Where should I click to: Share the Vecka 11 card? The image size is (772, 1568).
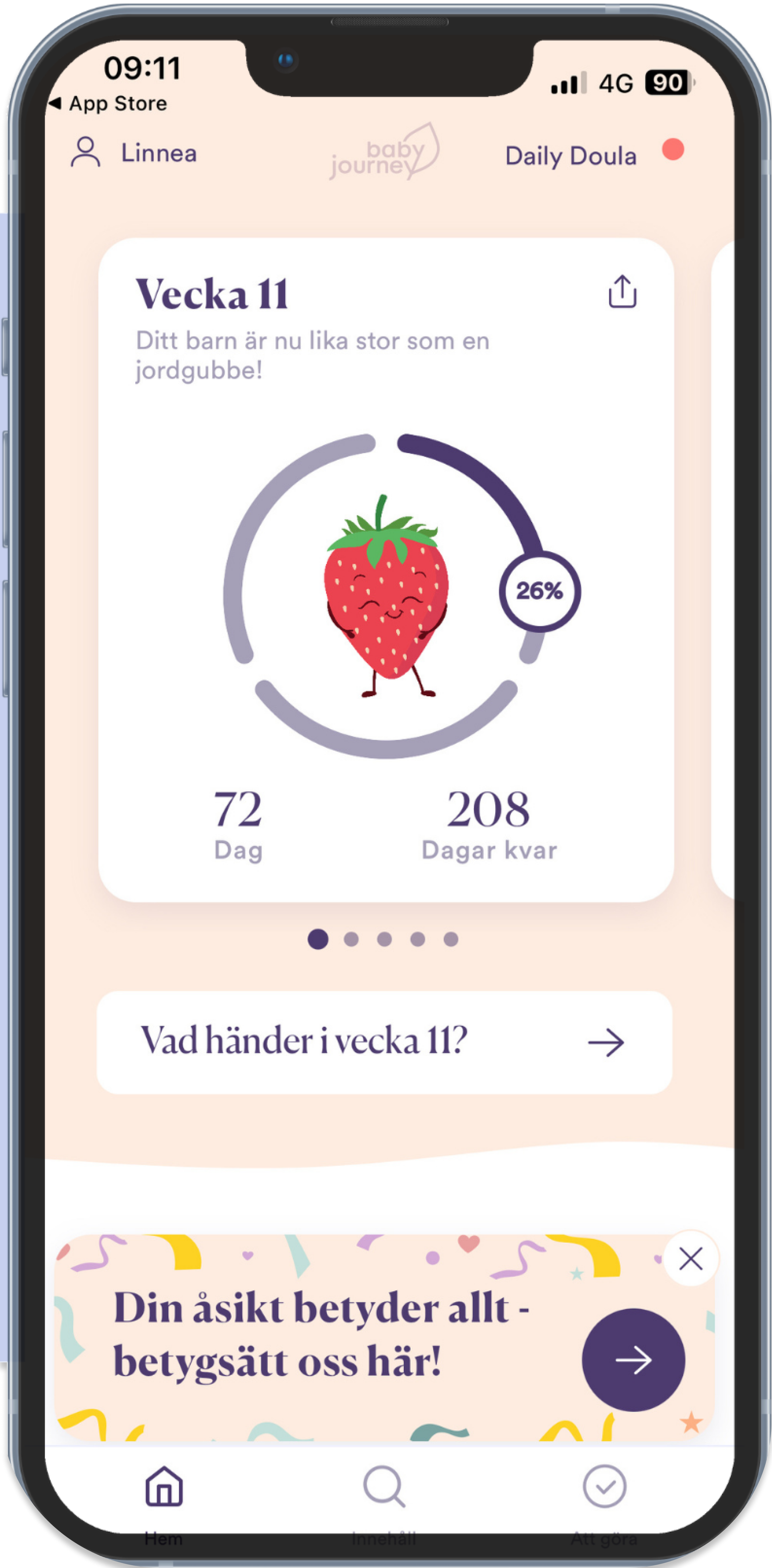tap(622, 291)
